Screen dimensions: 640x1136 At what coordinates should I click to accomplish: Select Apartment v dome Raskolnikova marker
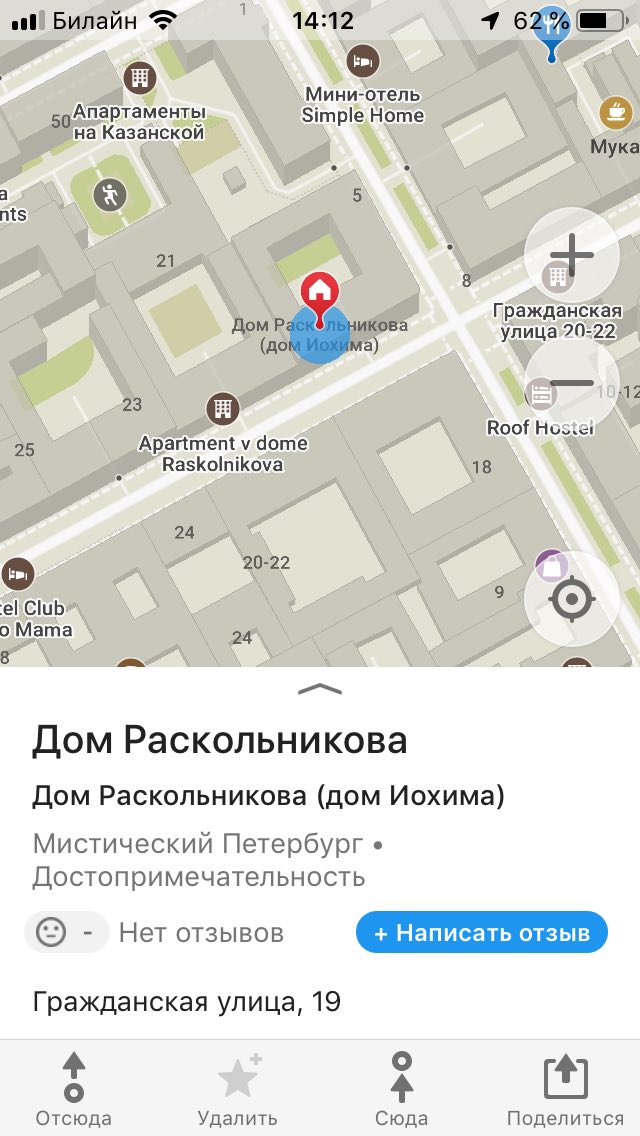(222, 408)
